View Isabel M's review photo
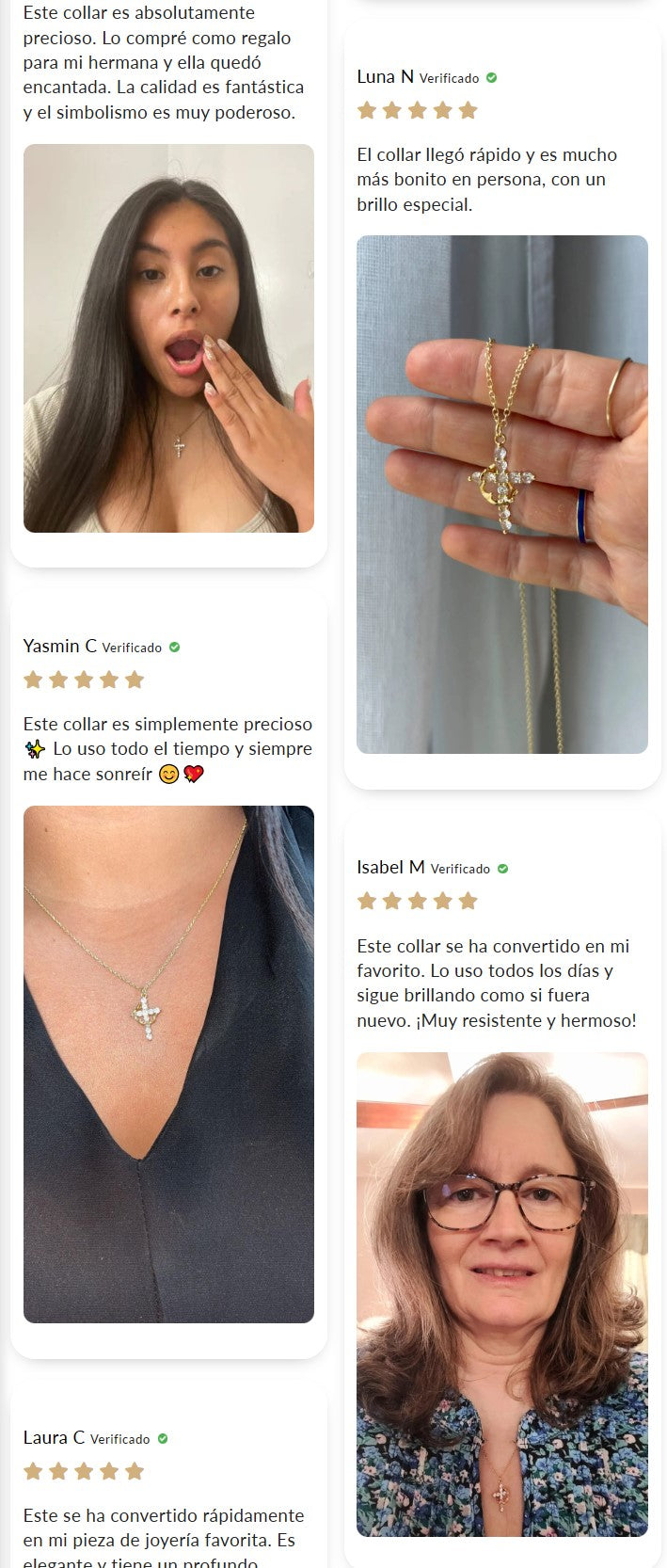The width and height of the screenshot is (667, 1568). click(501, 1294)
